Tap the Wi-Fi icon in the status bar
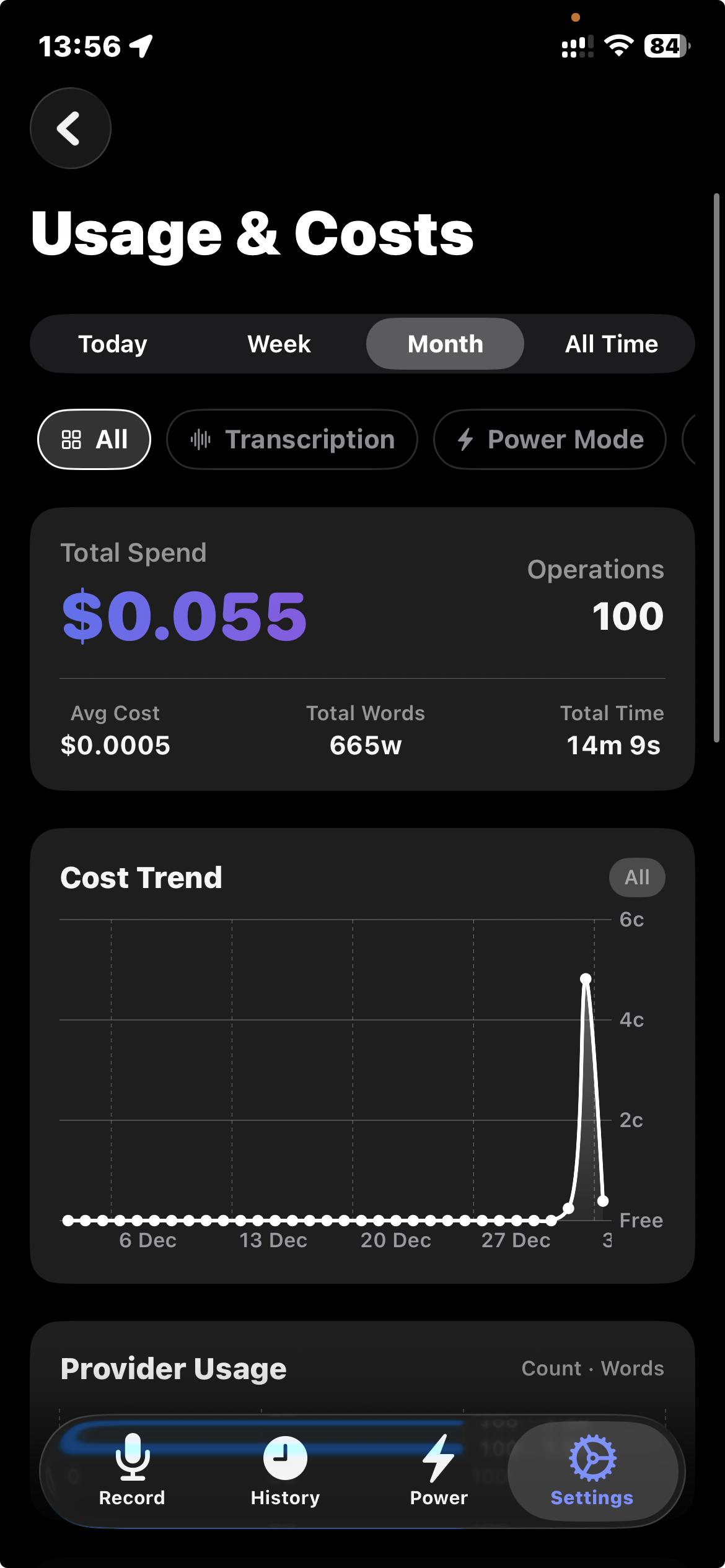 tap(620, 45)
